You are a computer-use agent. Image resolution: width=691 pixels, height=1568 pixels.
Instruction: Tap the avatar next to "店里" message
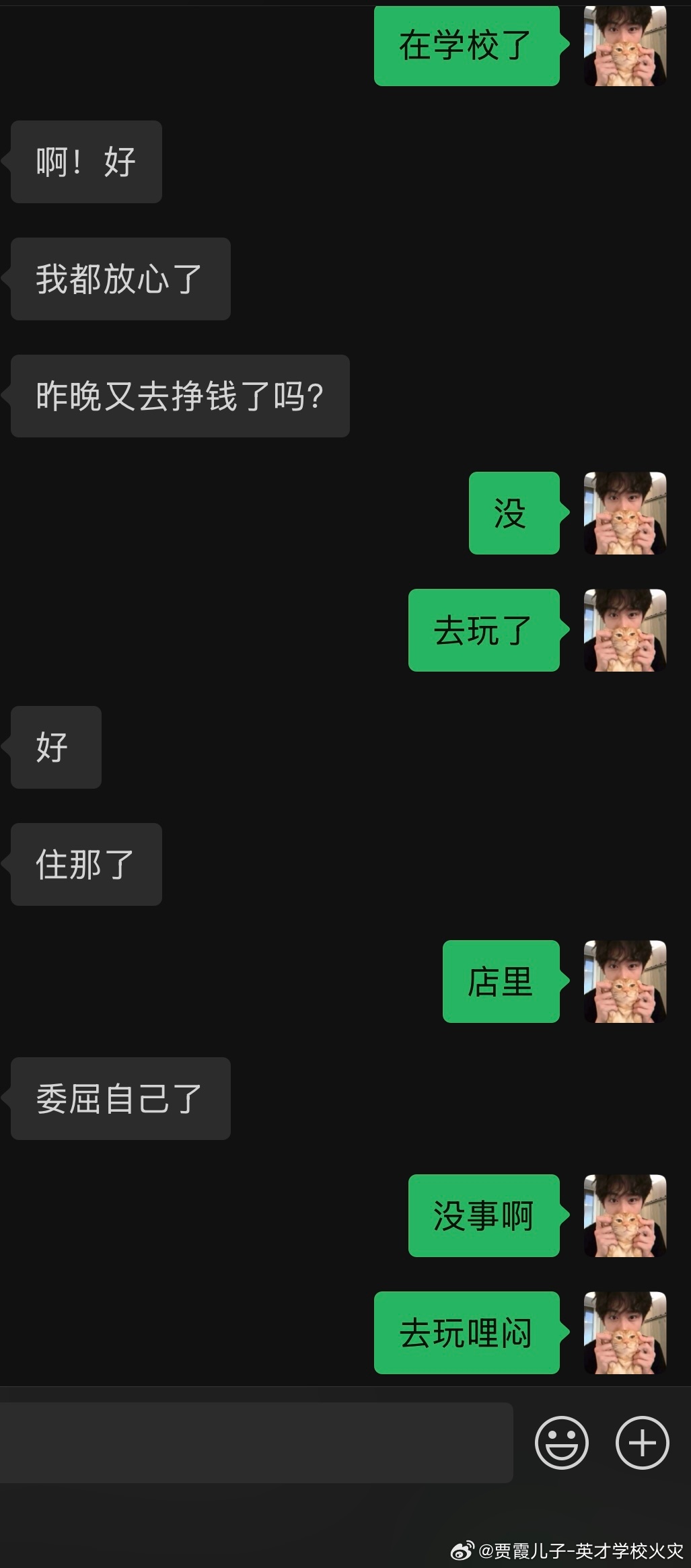point(625,981)
